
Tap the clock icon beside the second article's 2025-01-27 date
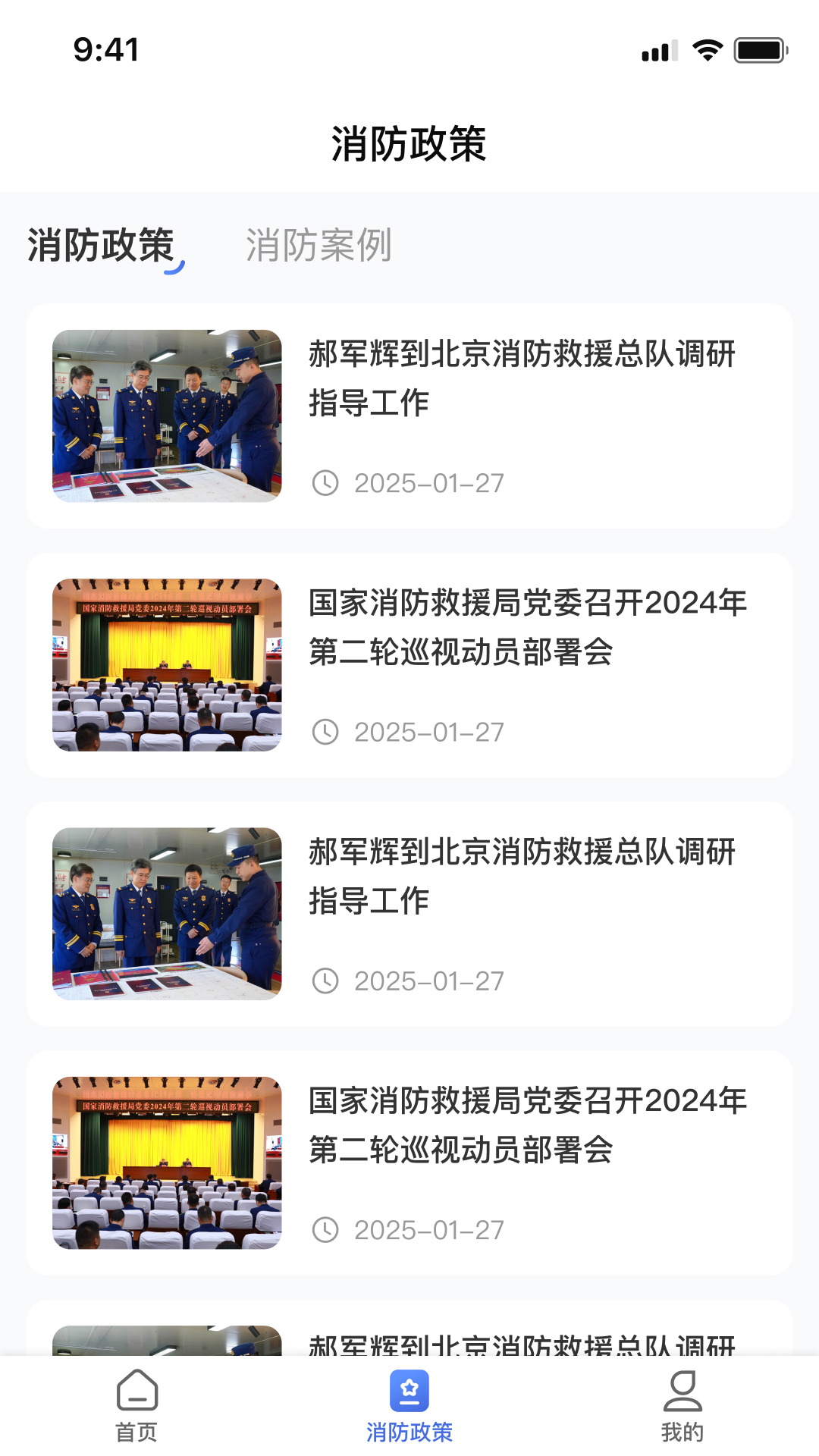327,731
